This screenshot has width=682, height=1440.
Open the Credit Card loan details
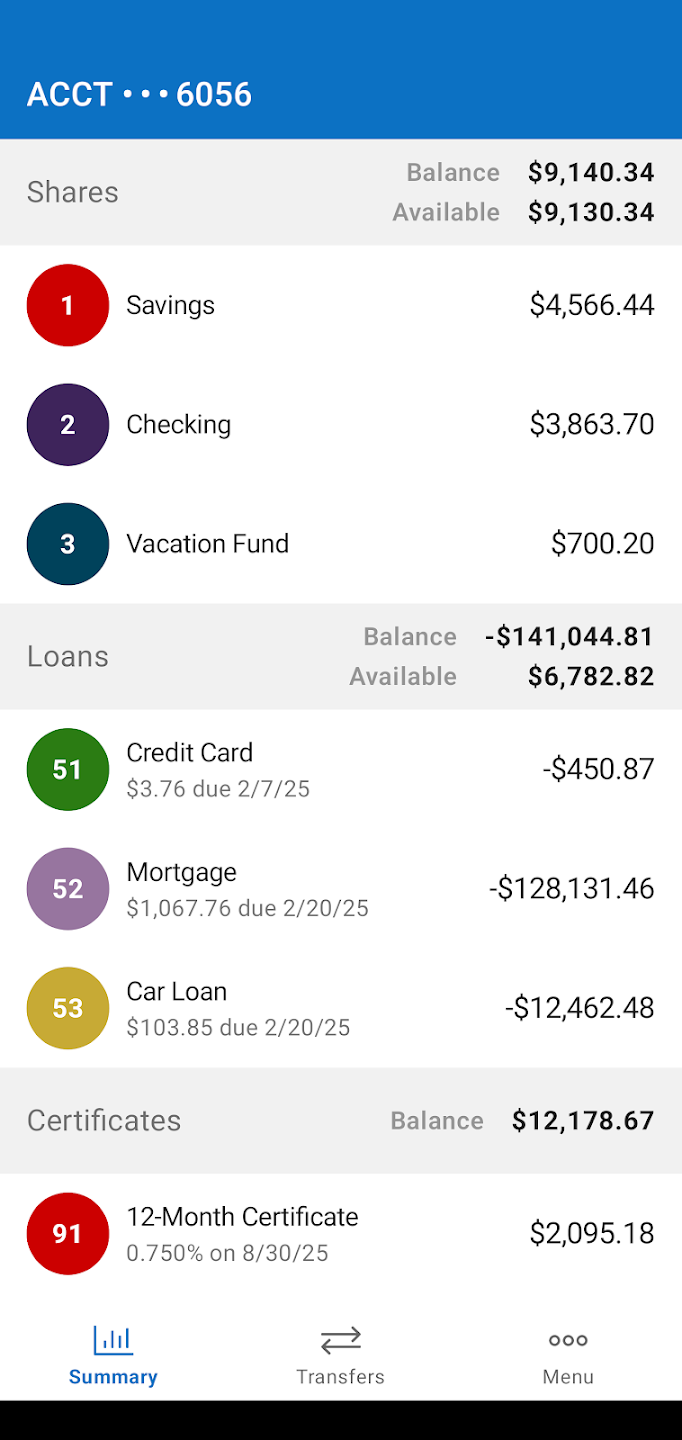(x=341, y=769)
